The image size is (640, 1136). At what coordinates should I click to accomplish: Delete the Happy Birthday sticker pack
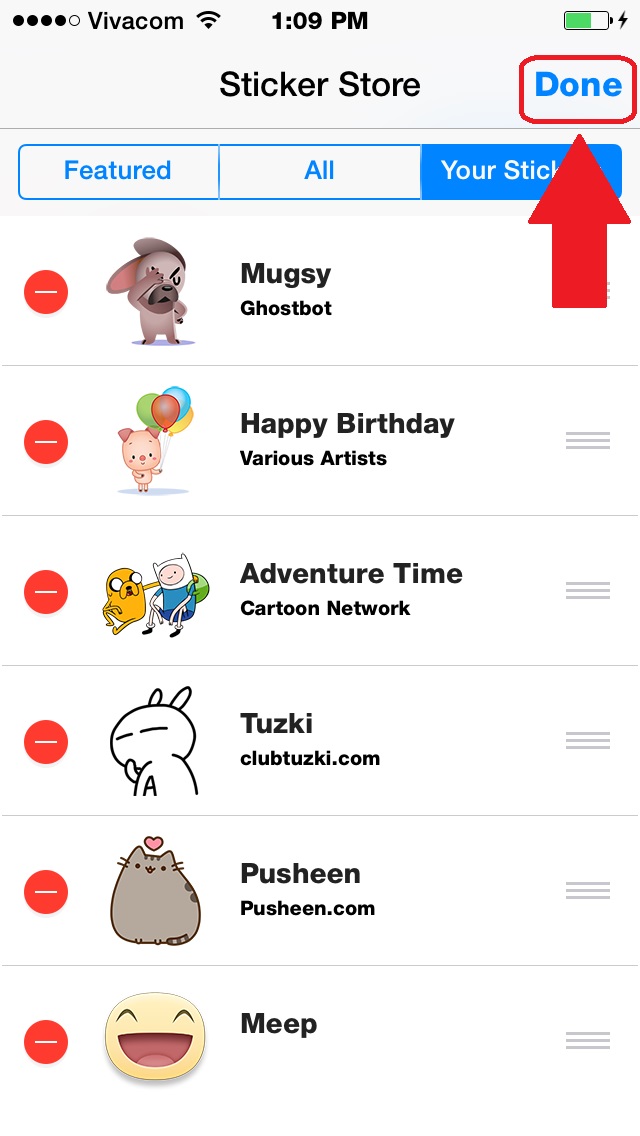point(46,441)
